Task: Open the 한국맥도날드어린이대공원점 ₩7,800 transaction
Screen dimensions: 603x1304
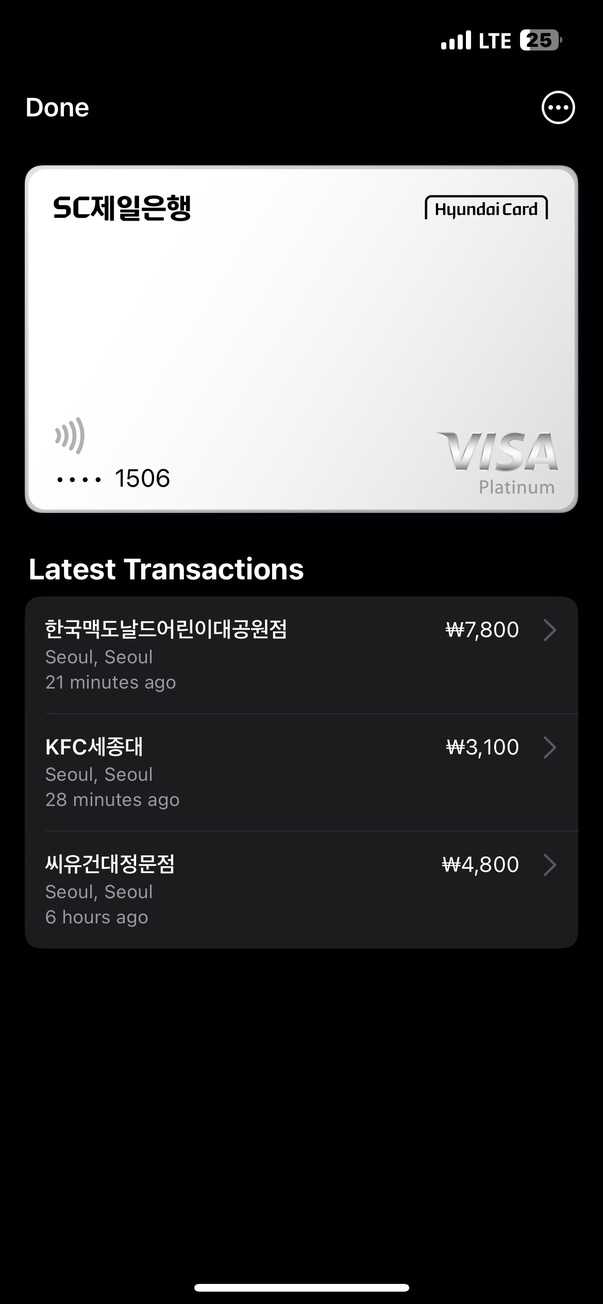Action: click(301, 655)
